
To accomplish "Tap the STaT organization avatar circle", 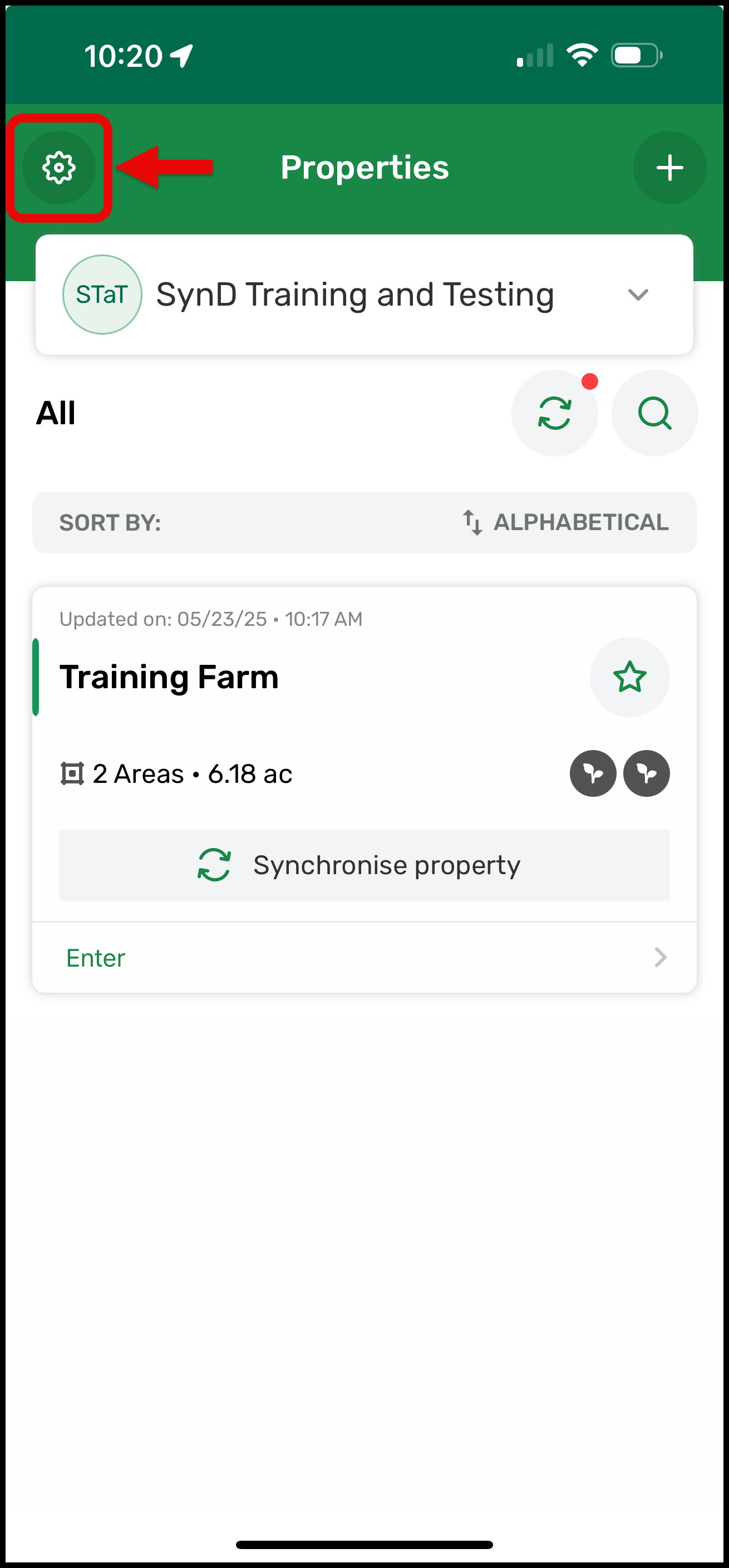I will 102,293.
